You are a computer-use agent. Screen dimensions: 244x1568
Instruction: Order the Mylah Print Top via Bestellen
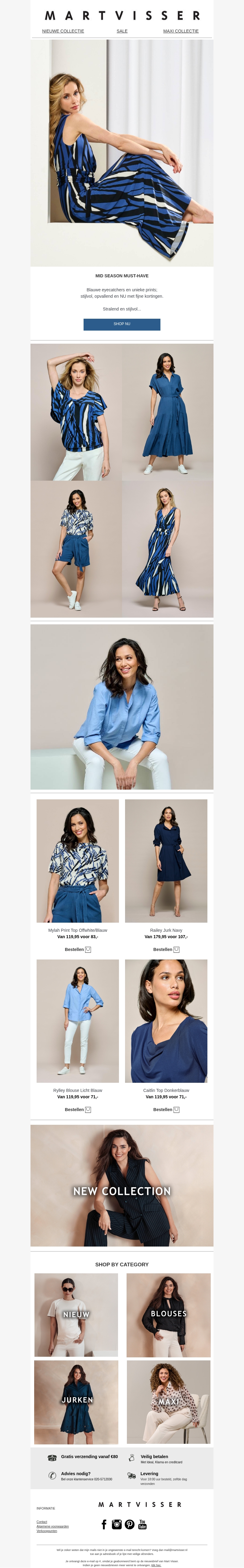(x=77, y=949)
